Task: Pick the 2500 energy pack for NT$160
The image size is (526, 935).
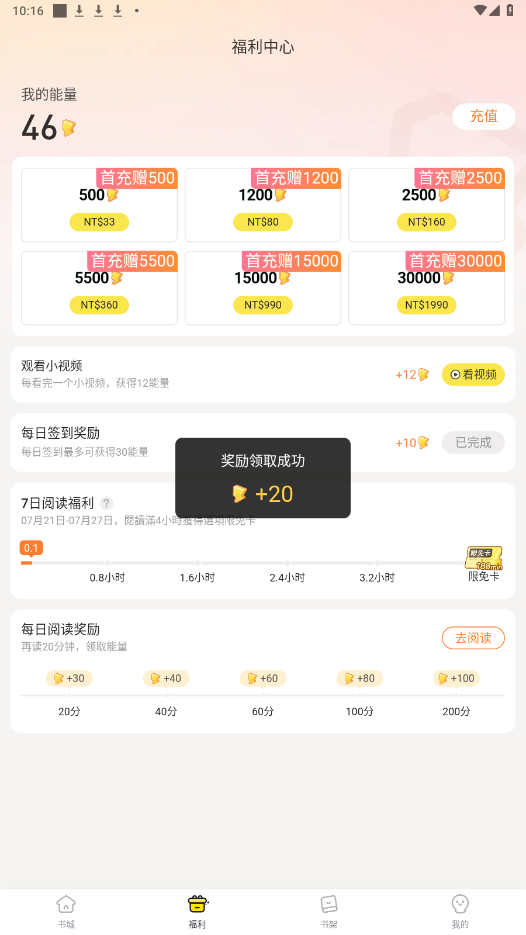Action: point(426,205)
